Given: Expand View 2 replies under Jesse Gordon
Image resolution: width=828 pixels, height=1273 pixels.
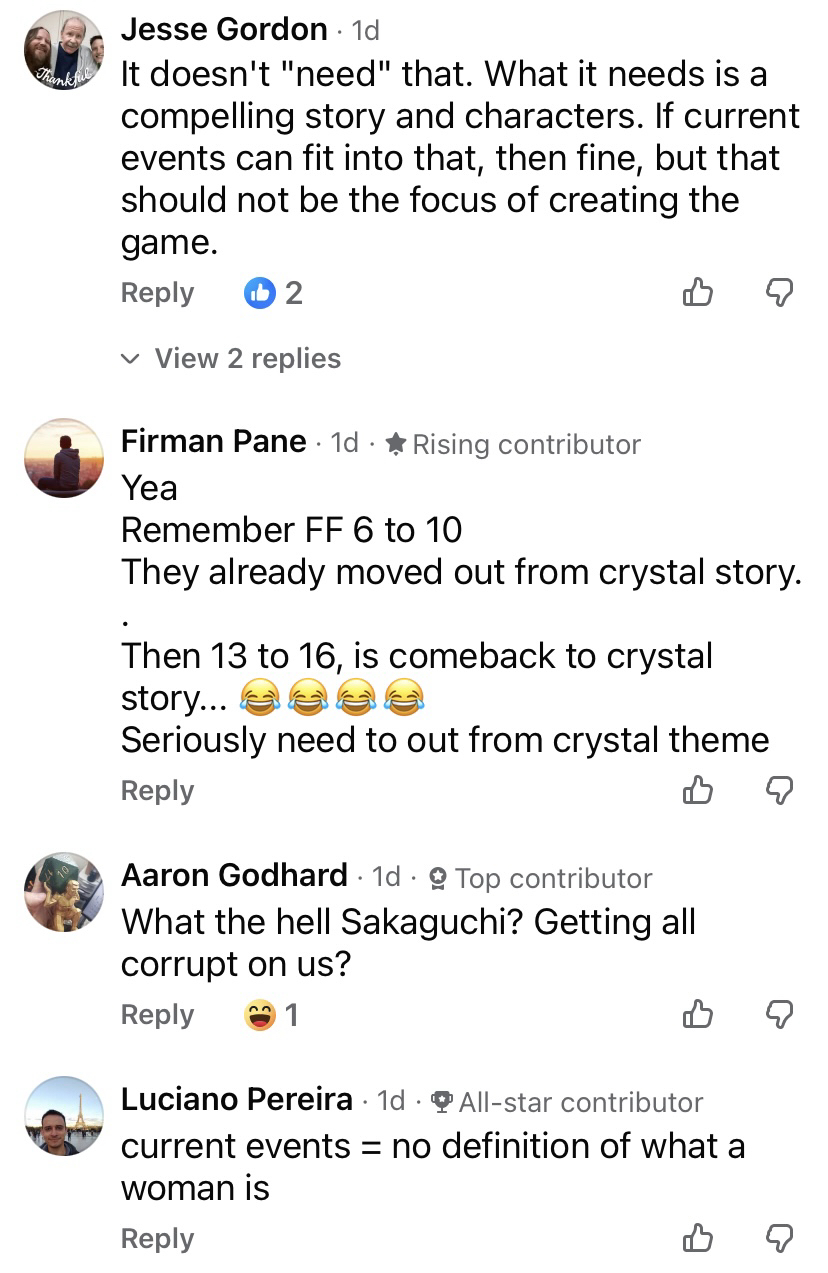Looking at the screenshot, I should (x=234, y=358).
